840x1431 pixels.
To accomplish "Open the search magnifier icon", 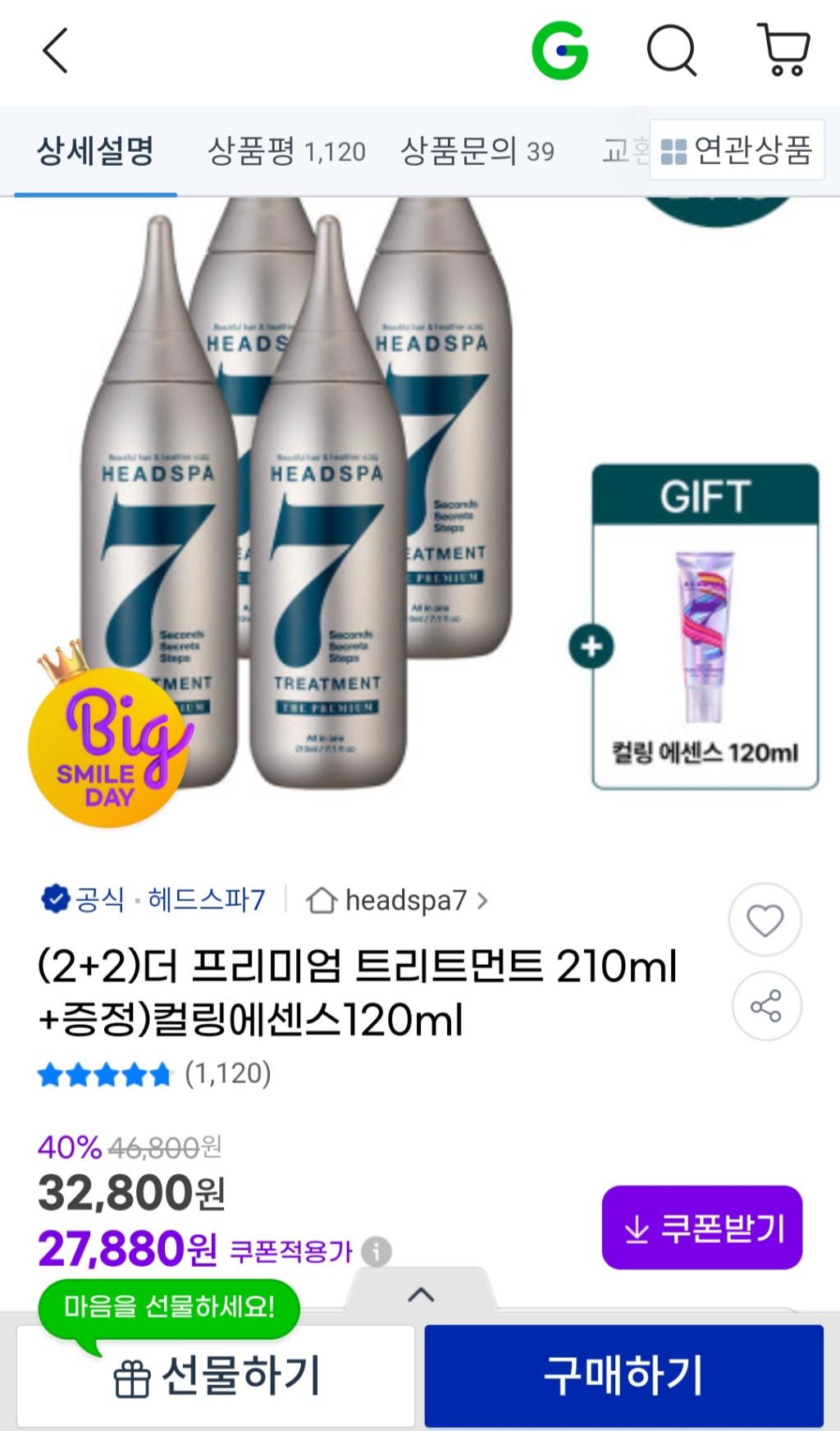I will (x=672, y=51).
